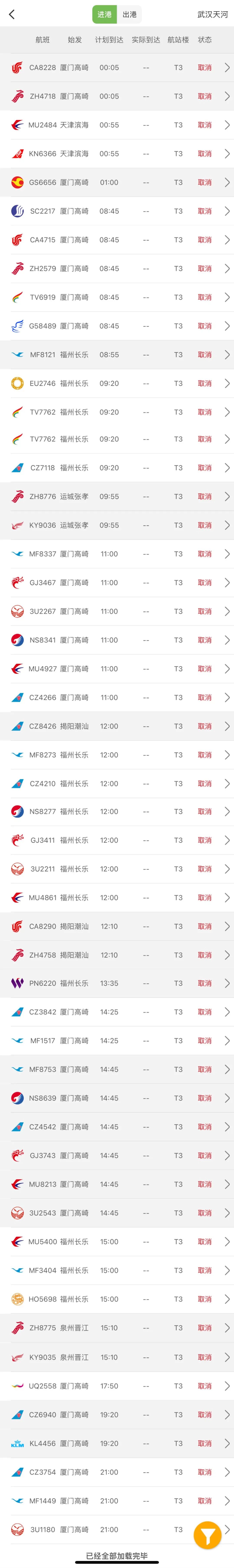
Task: Show flight CZ8426 from 揭阳潮汕
Action: [117, 726]
